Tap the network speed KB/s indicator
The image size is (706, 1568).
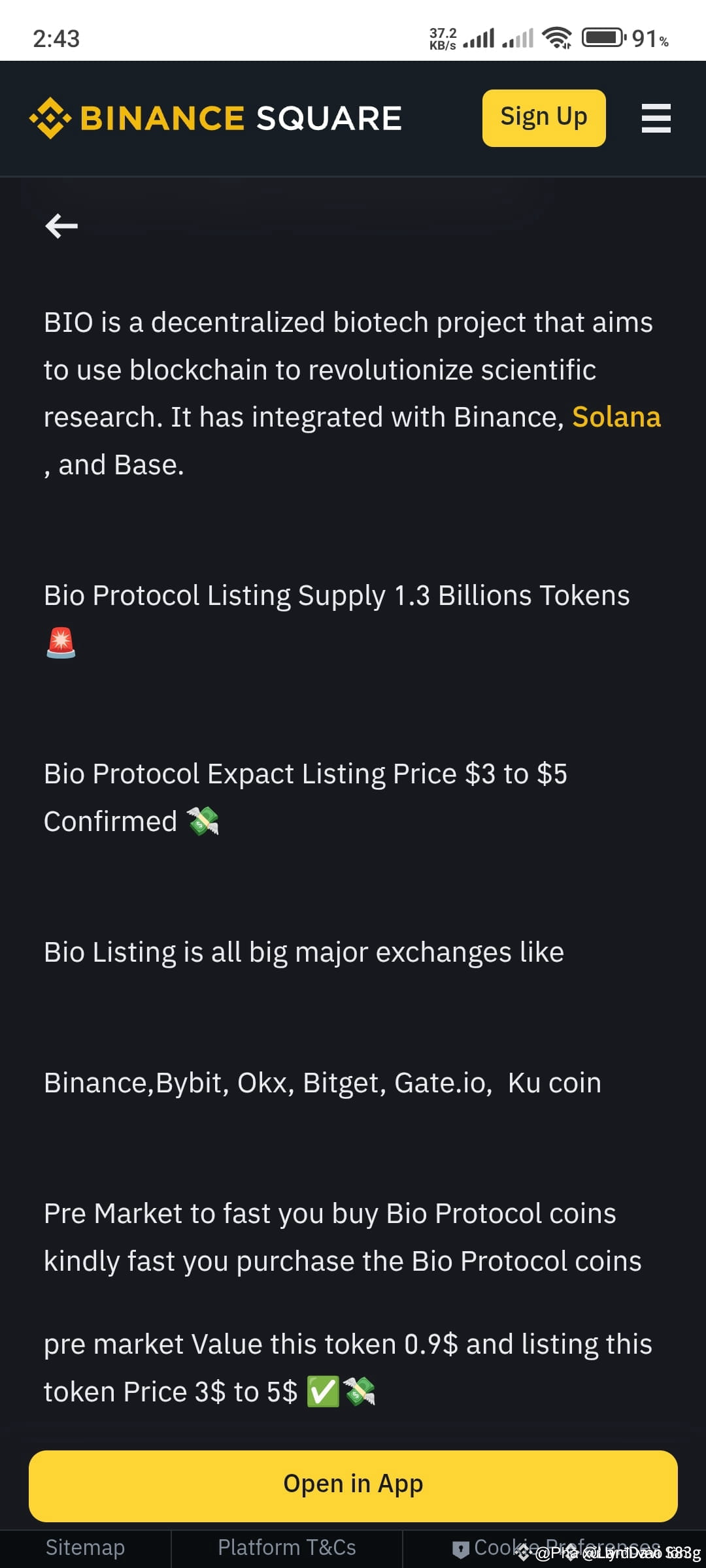click(442, 37)
